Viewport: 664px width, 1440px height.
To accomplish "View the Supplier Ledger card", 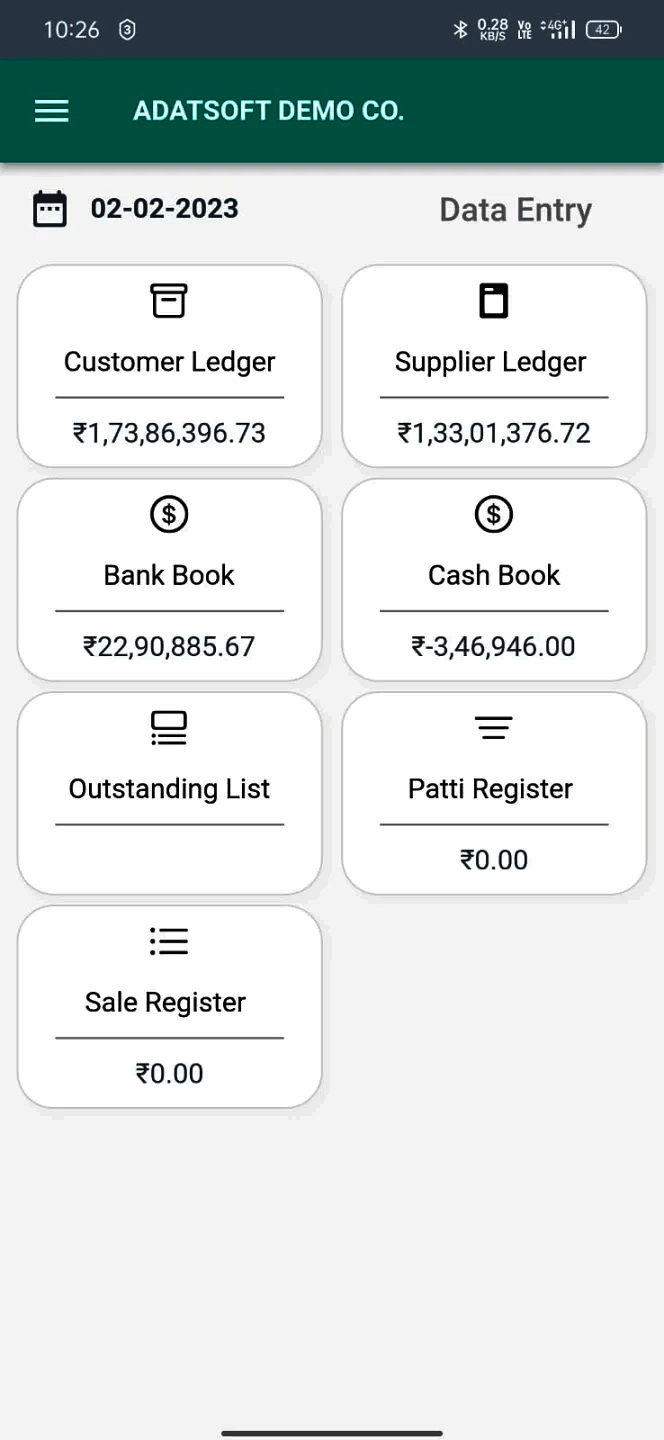I will click(494, 366).
